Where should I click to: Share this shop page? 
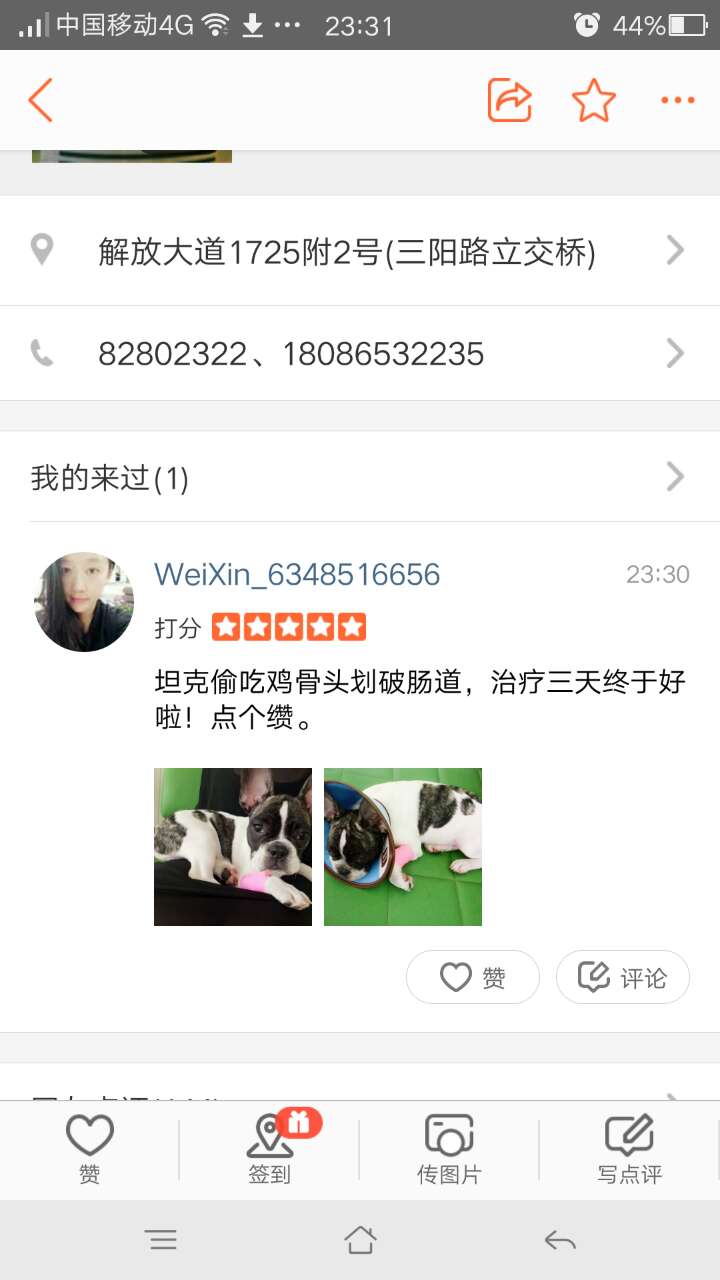click(x=509, y=100)
